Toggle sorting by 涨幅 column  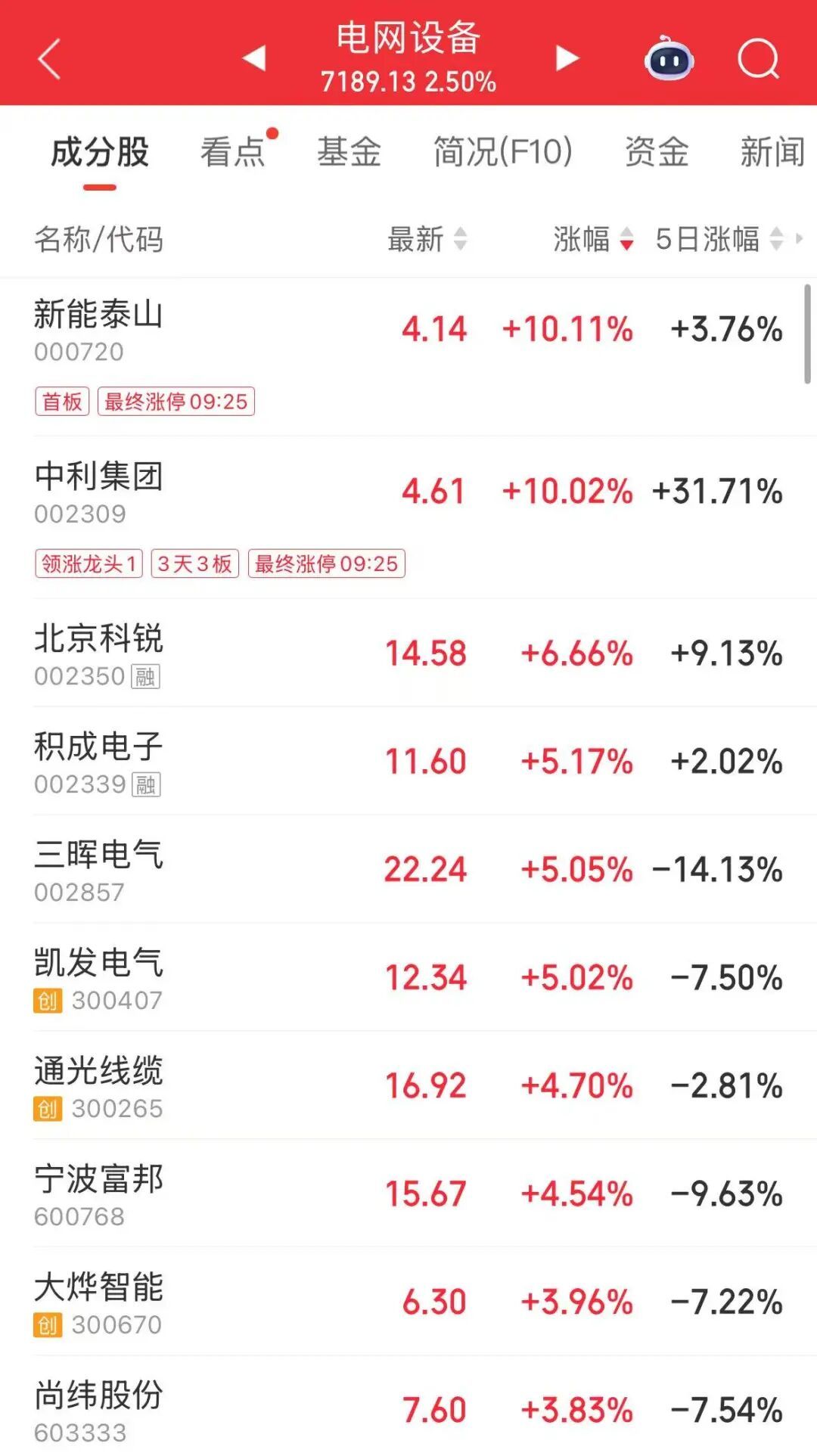click(593, 239)
